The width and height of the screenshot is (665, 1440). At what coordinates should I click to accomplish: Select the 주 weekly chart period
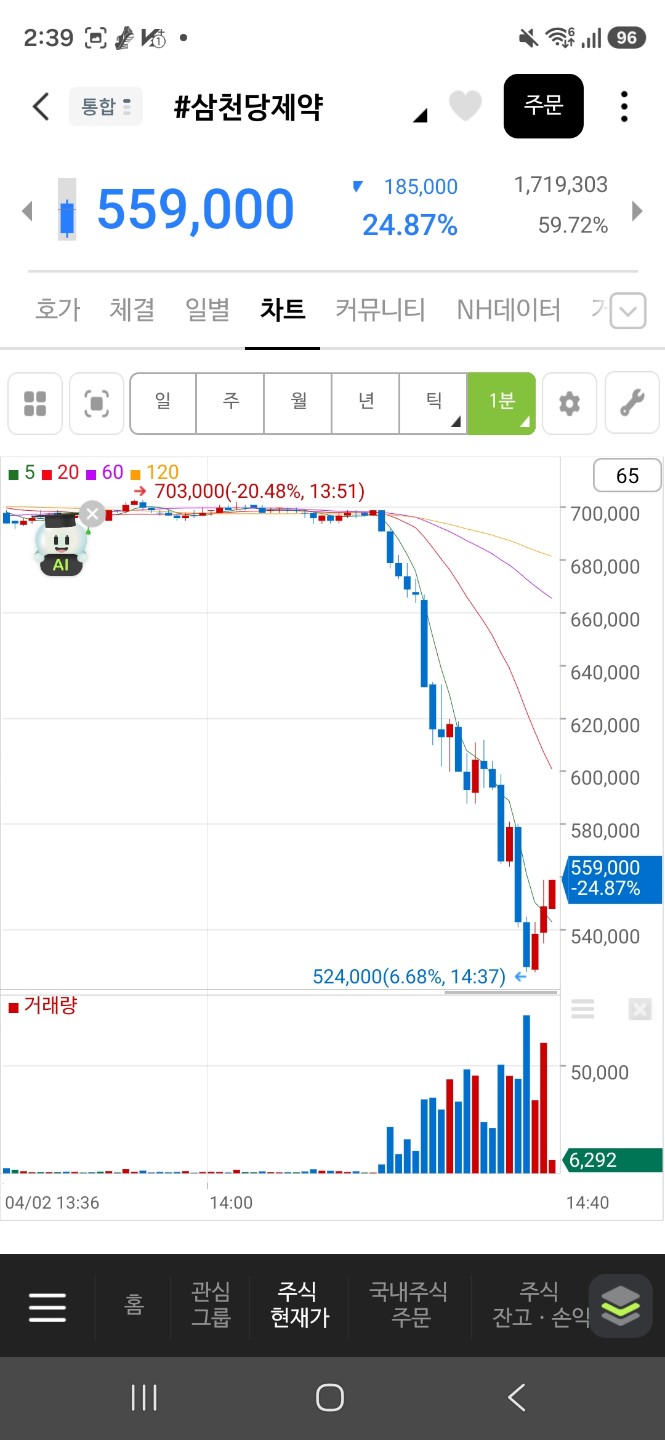231,402
